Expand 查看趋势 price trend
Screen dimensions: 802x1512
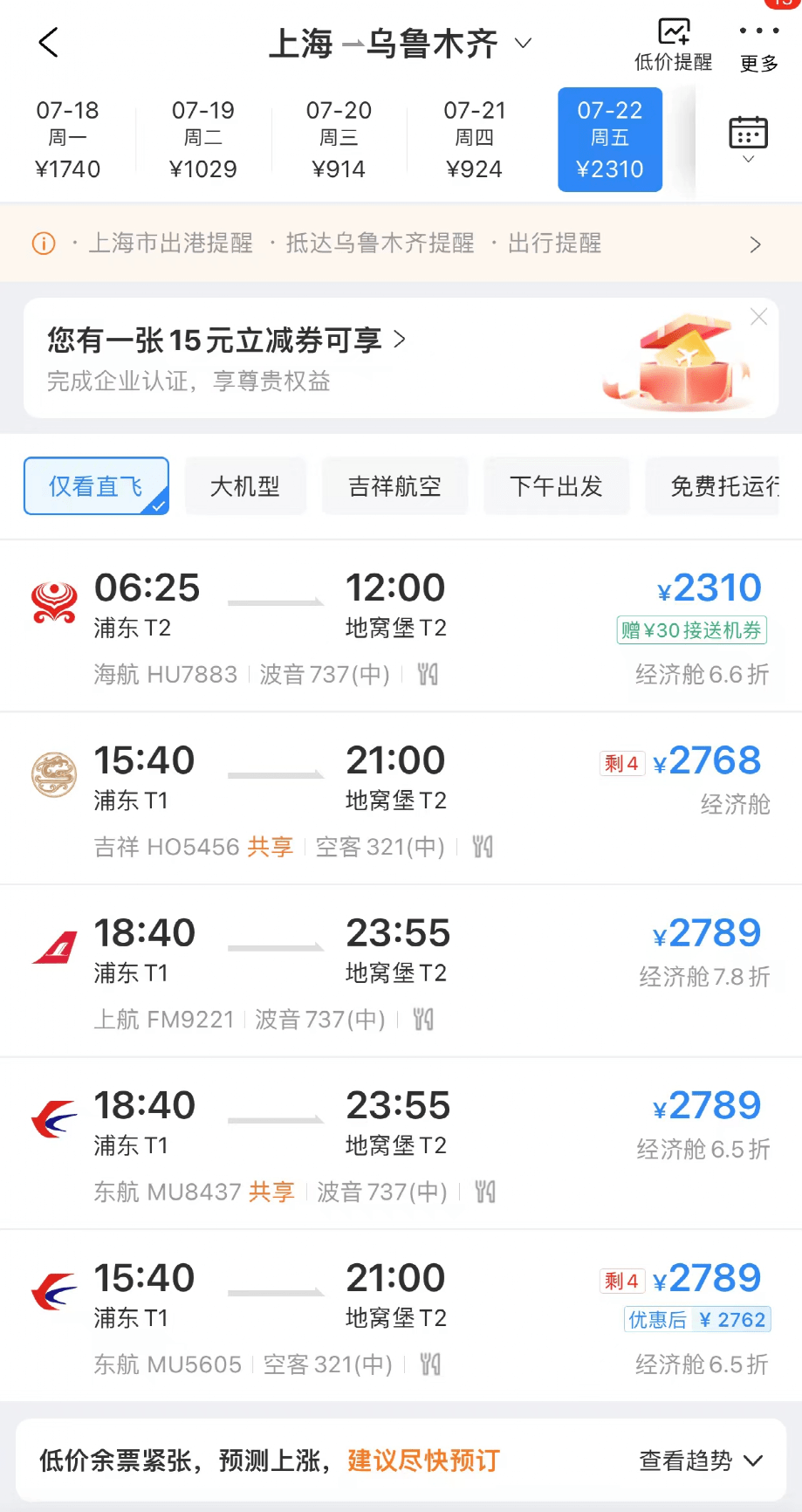pyautogui.click(x=701, y=1460)
